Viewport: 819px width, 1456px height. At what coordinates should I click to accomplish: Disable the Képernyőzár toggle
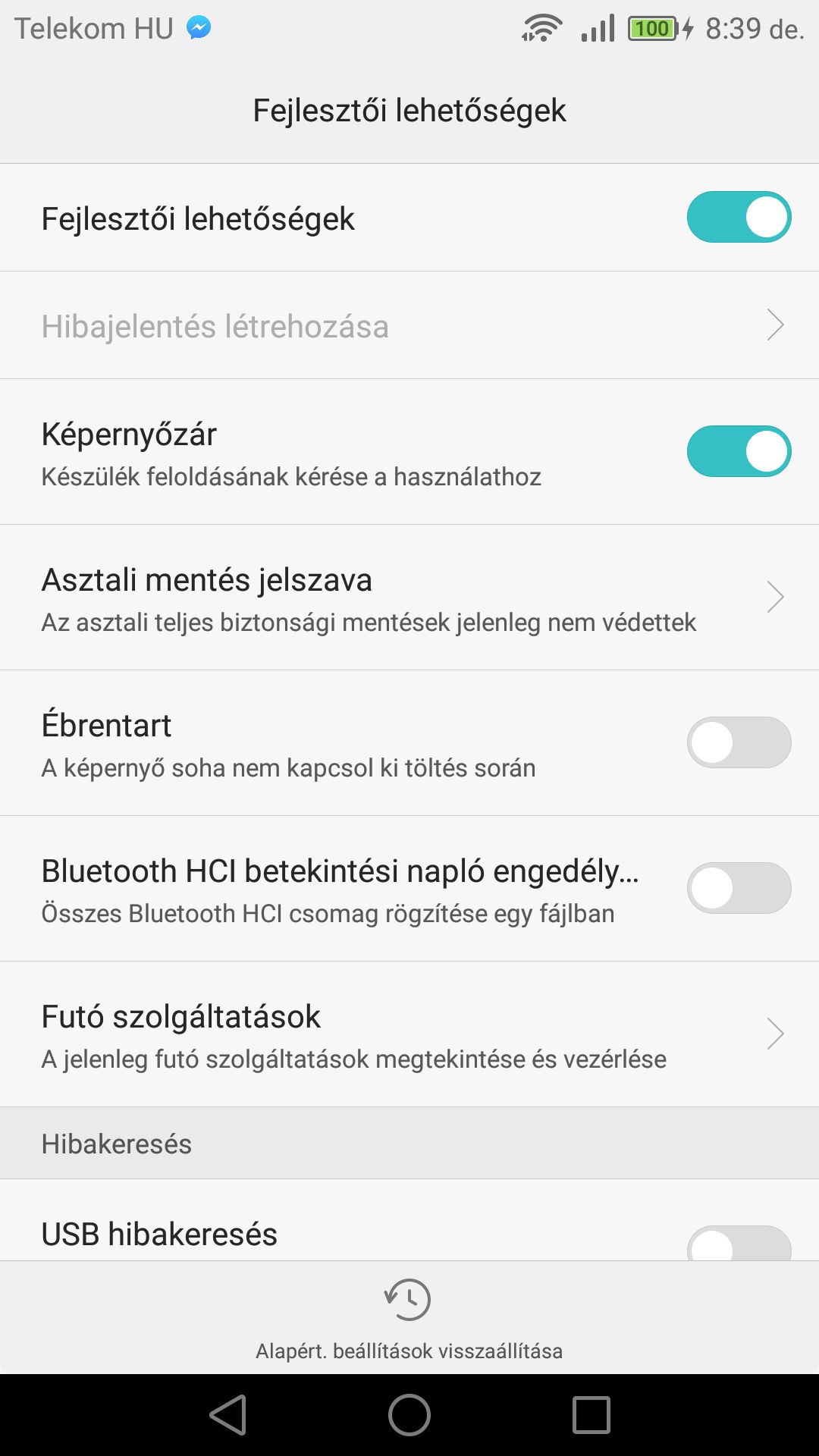[x=739, y=451]
